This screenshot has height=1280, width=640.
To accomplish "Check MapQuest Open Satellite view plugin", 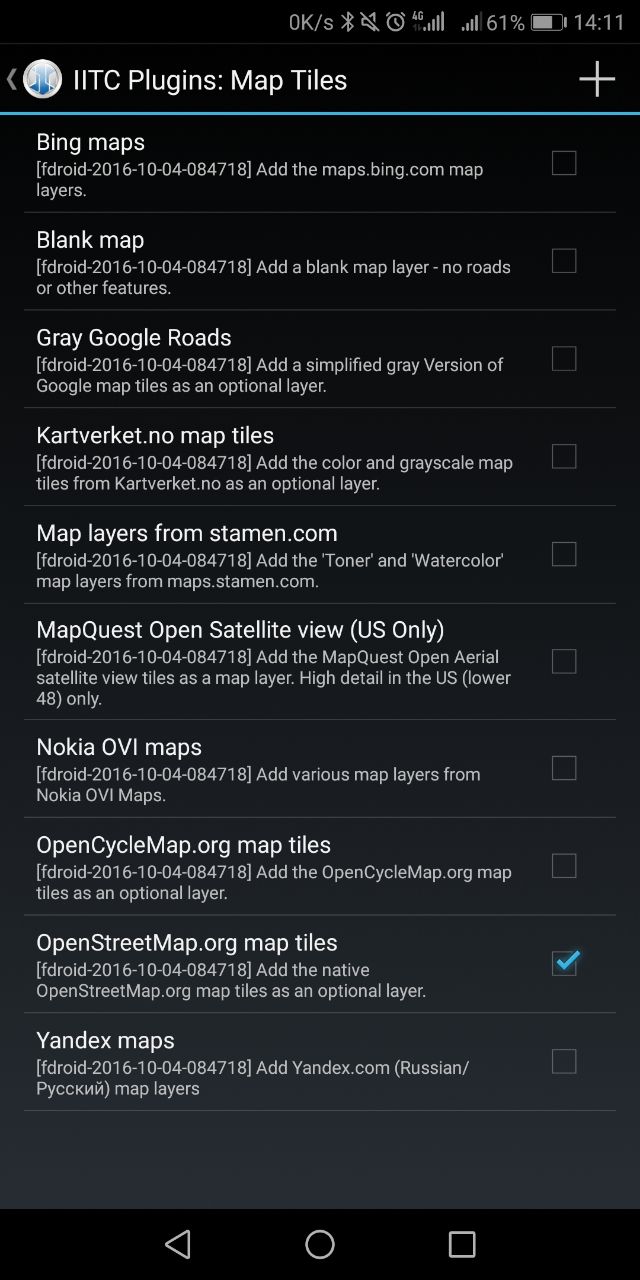I will point(564,661).
